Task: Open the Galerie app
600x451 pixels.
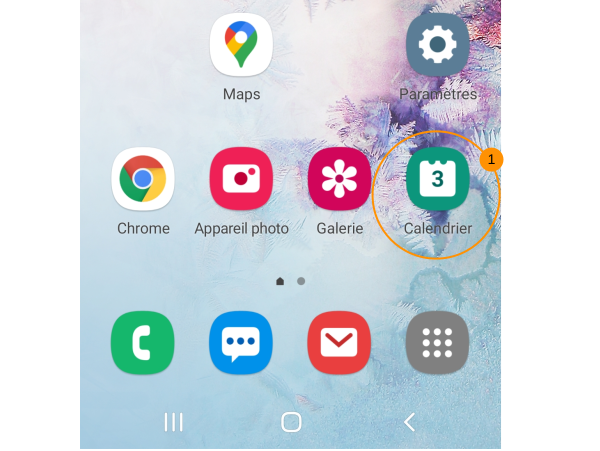Action: click(x=339, y=179)
